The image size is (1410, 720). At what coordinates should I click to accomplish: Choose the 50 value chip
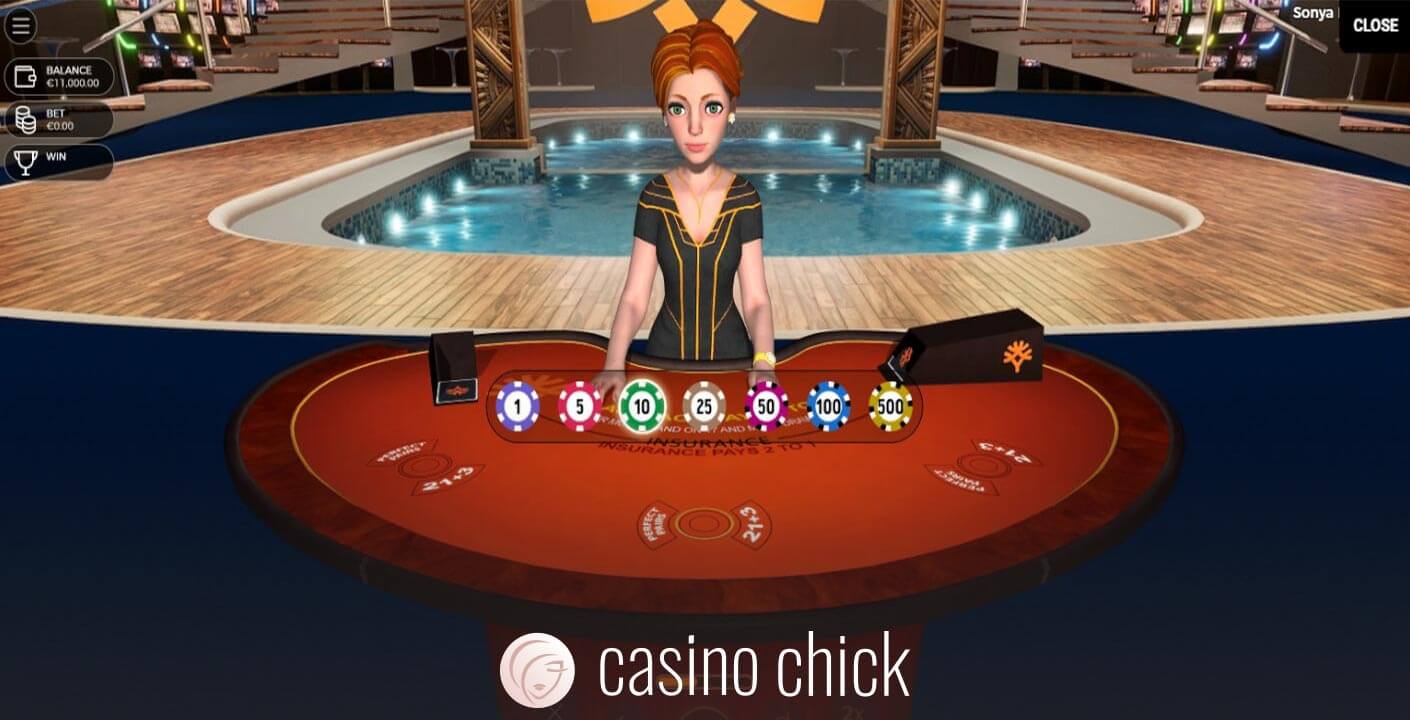pos(766,406)
